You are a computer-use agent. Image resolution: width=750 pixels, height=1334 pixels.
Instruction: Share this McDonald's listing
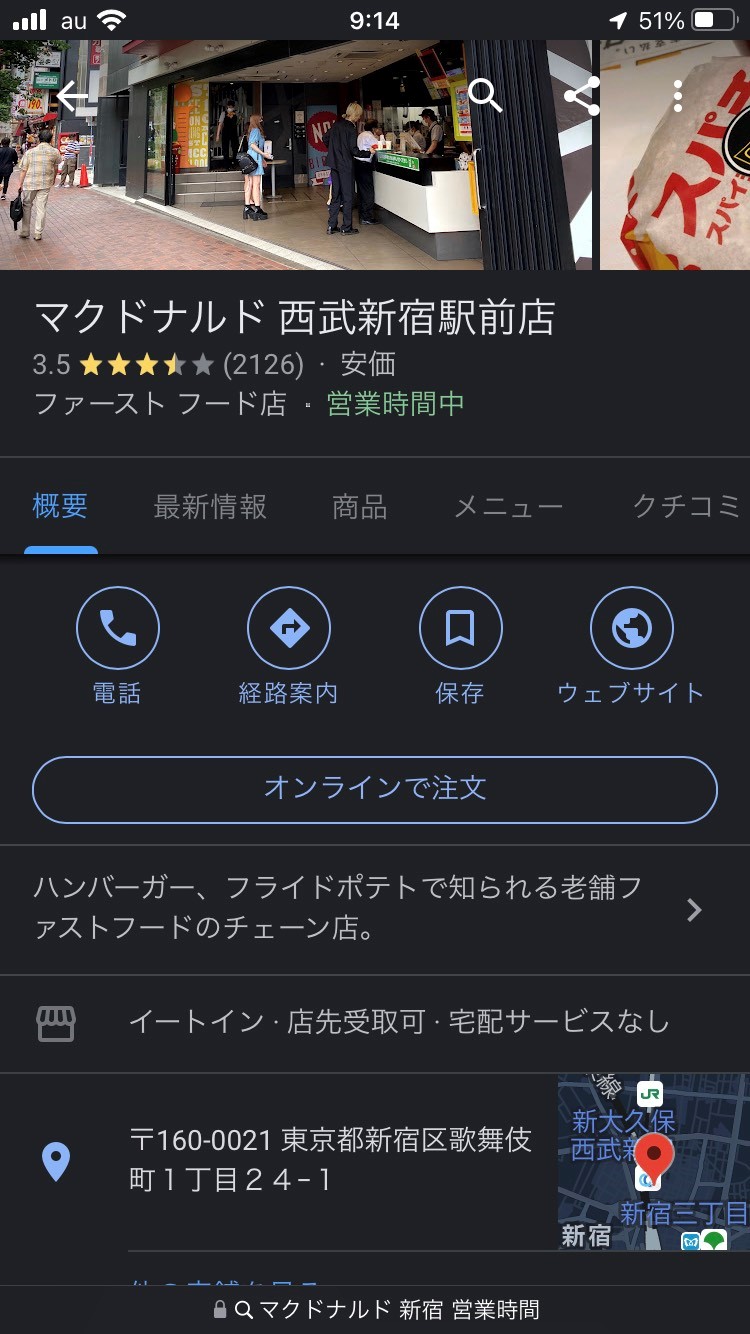tap(581, 96)
